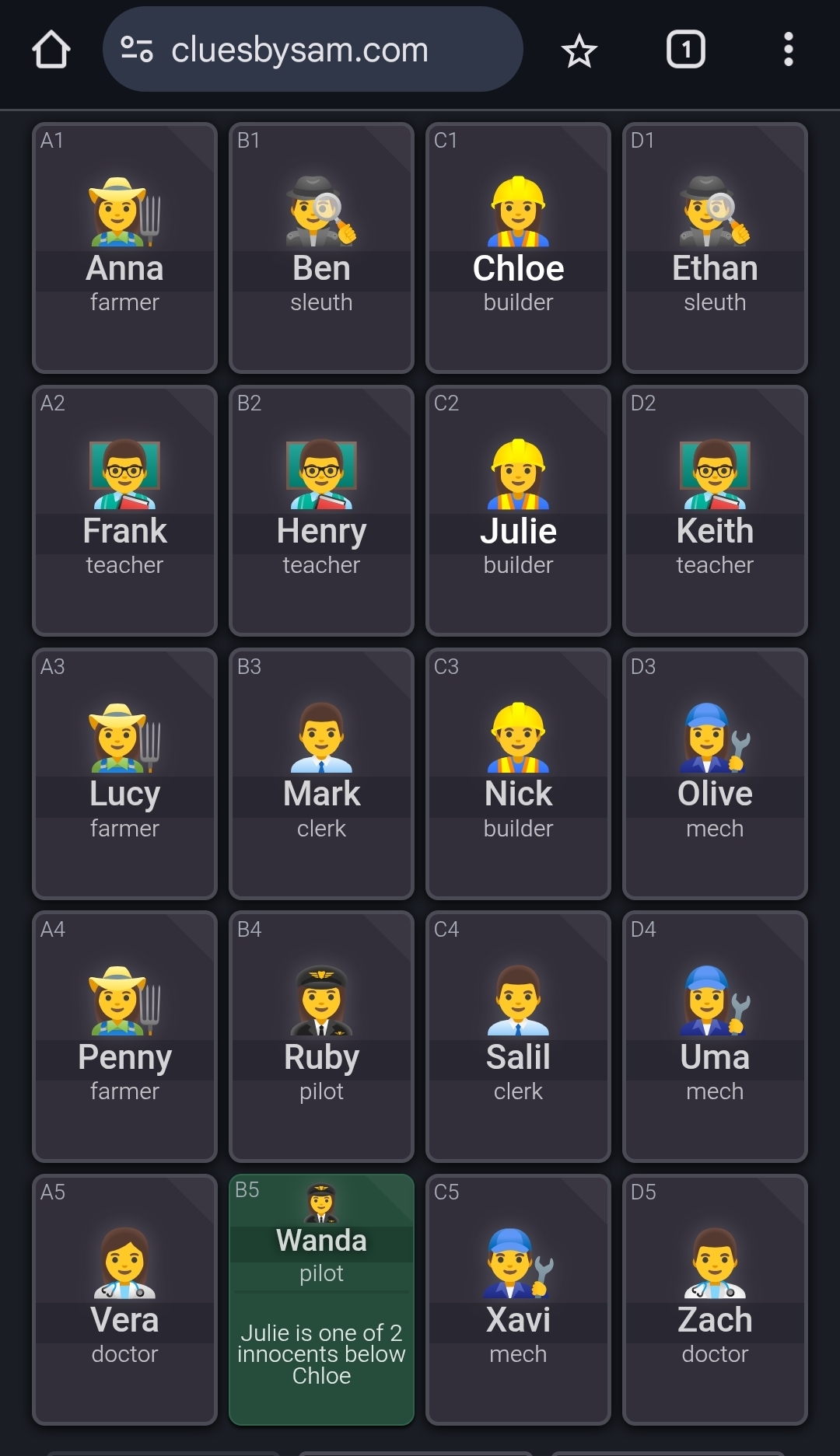The width and height of the screenshot is (840, 1456).
Task: Pick Ben the sleuth card
Action: tap(321, 247)
